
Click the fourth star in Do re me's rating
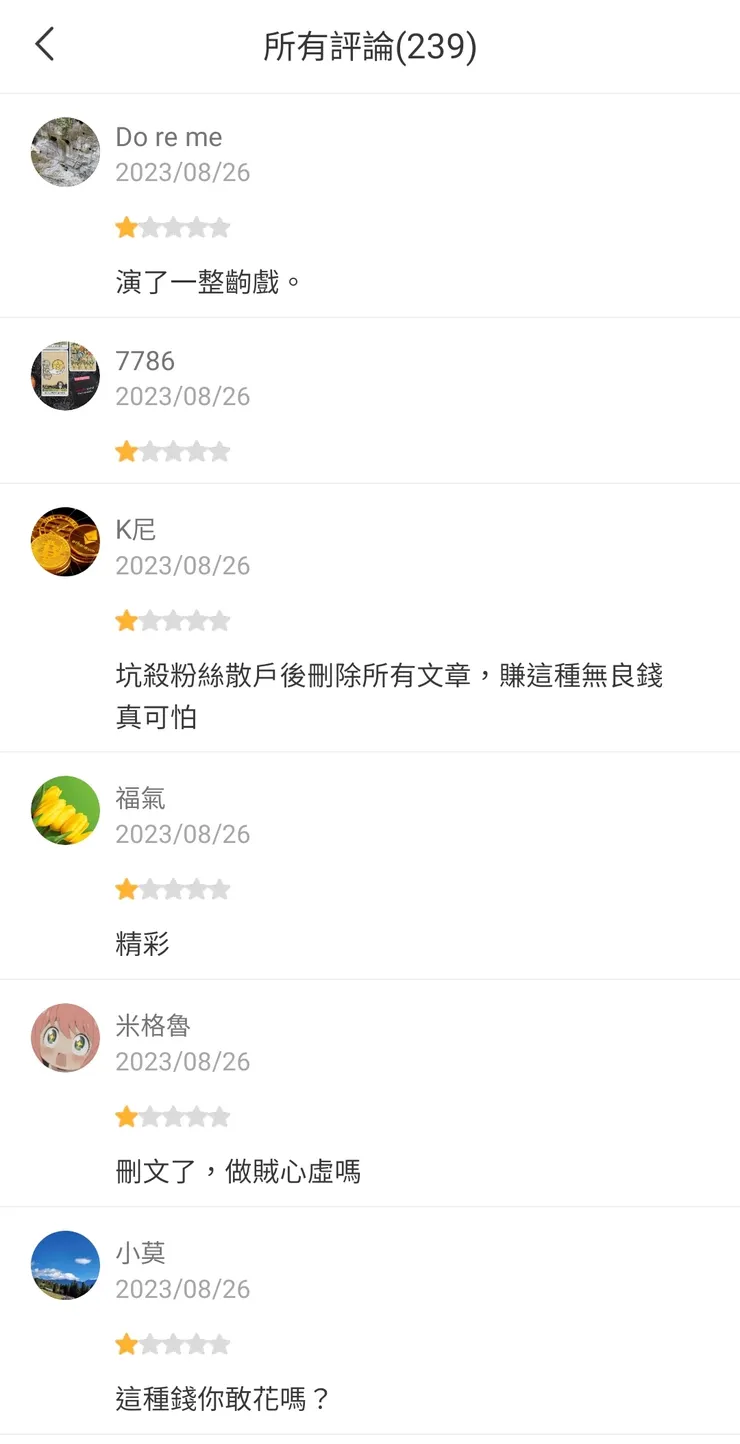[198, 227]
